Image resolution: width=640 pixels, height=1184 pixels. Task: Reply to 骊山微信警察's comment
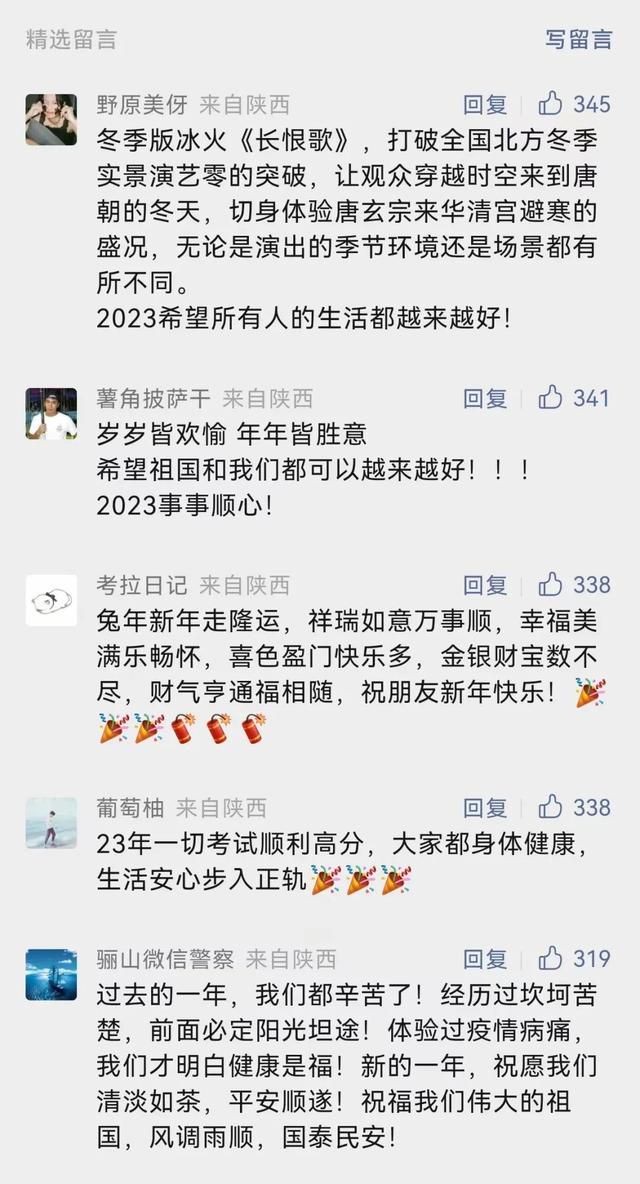pos(485,959)
